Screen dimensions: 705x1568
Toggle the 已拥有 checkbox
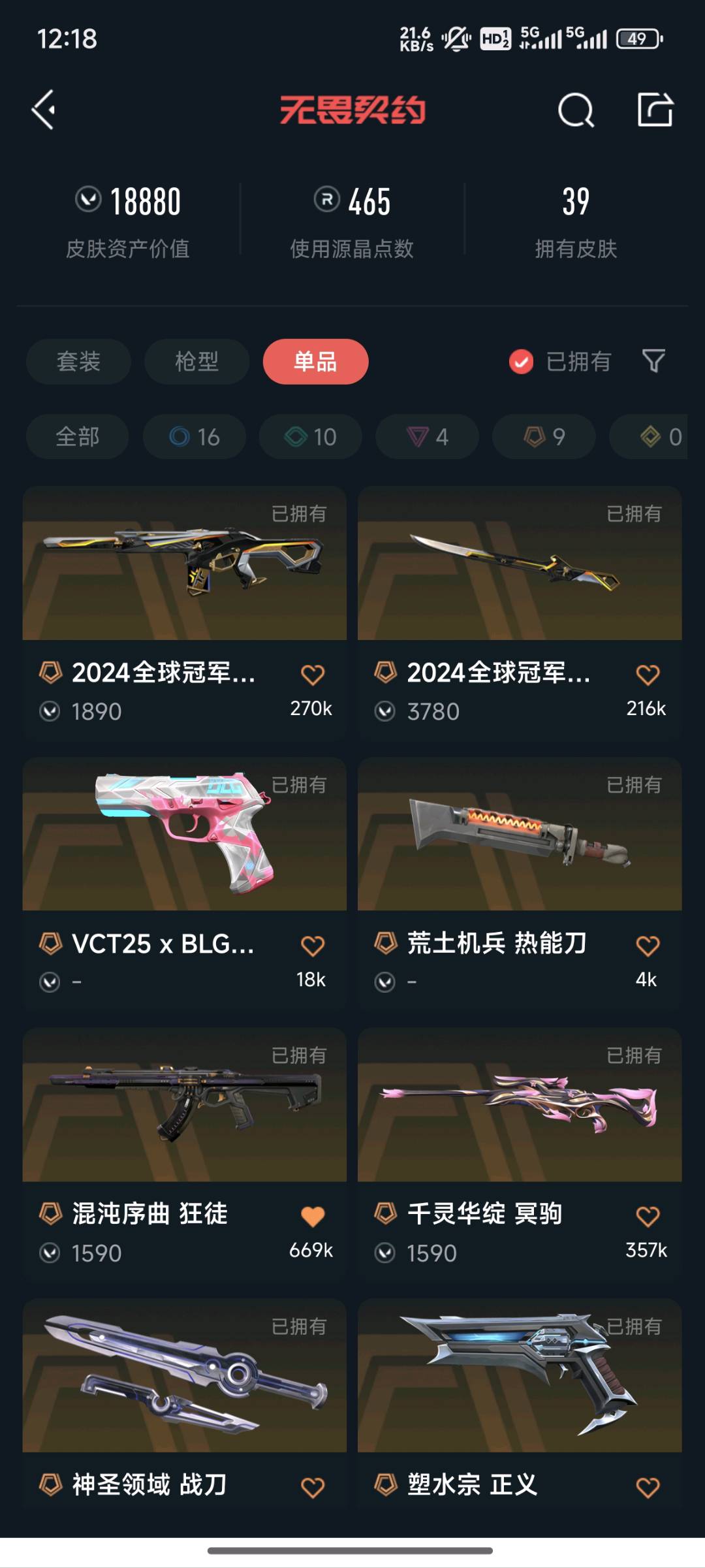(x=521, y=362)
